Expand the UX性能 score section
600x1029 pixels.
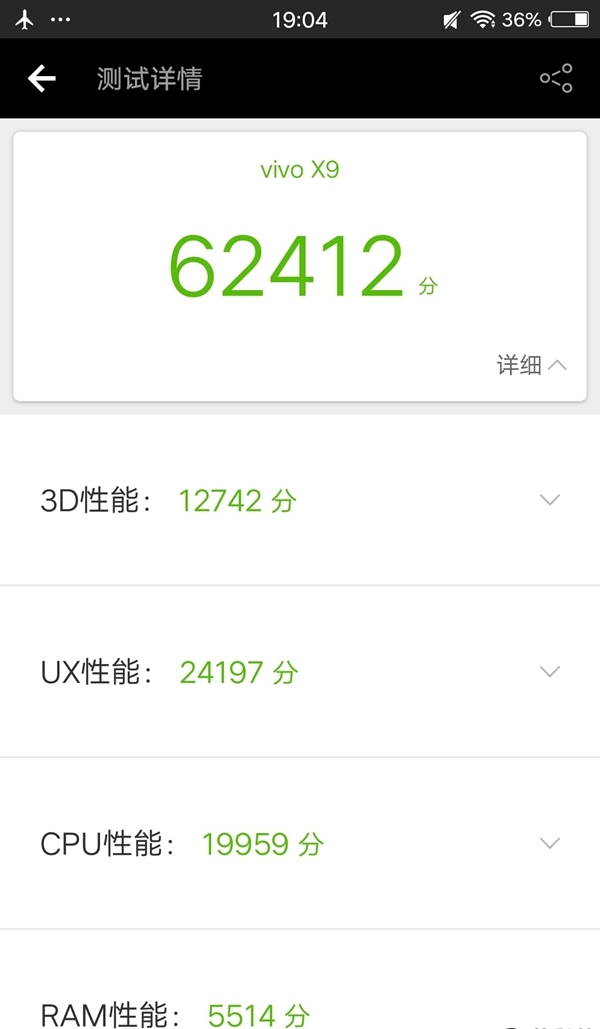(549, 671)
